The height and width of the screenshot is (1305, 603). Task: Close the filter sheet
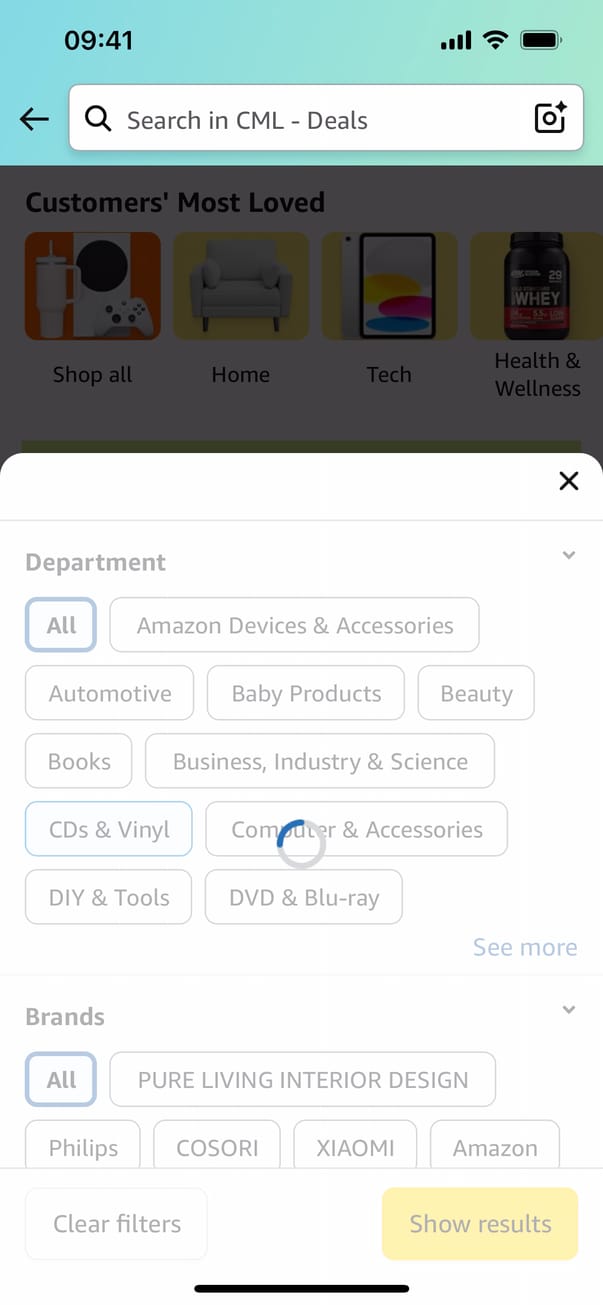569,481
